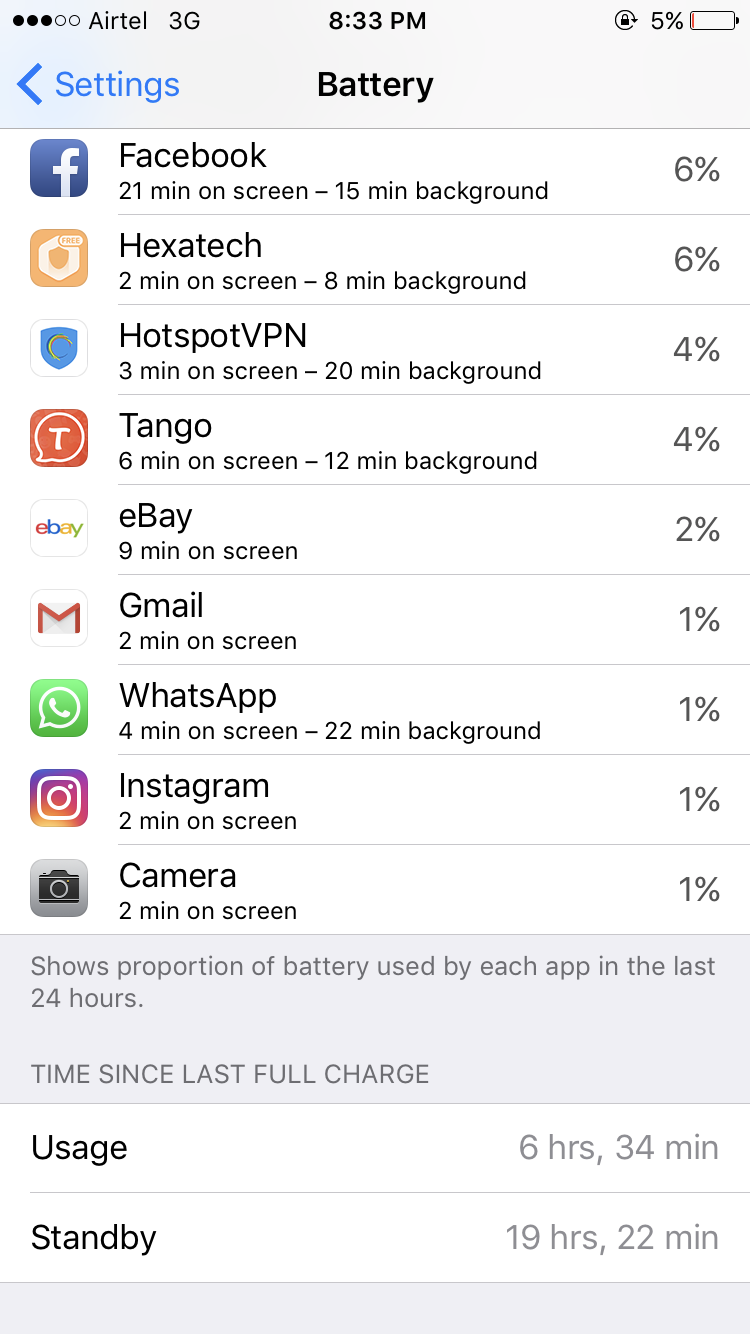The width and height of the screenshot is (750, 1334).
Task: Tap the Facebook battery usage row
Action: point(375,171)
